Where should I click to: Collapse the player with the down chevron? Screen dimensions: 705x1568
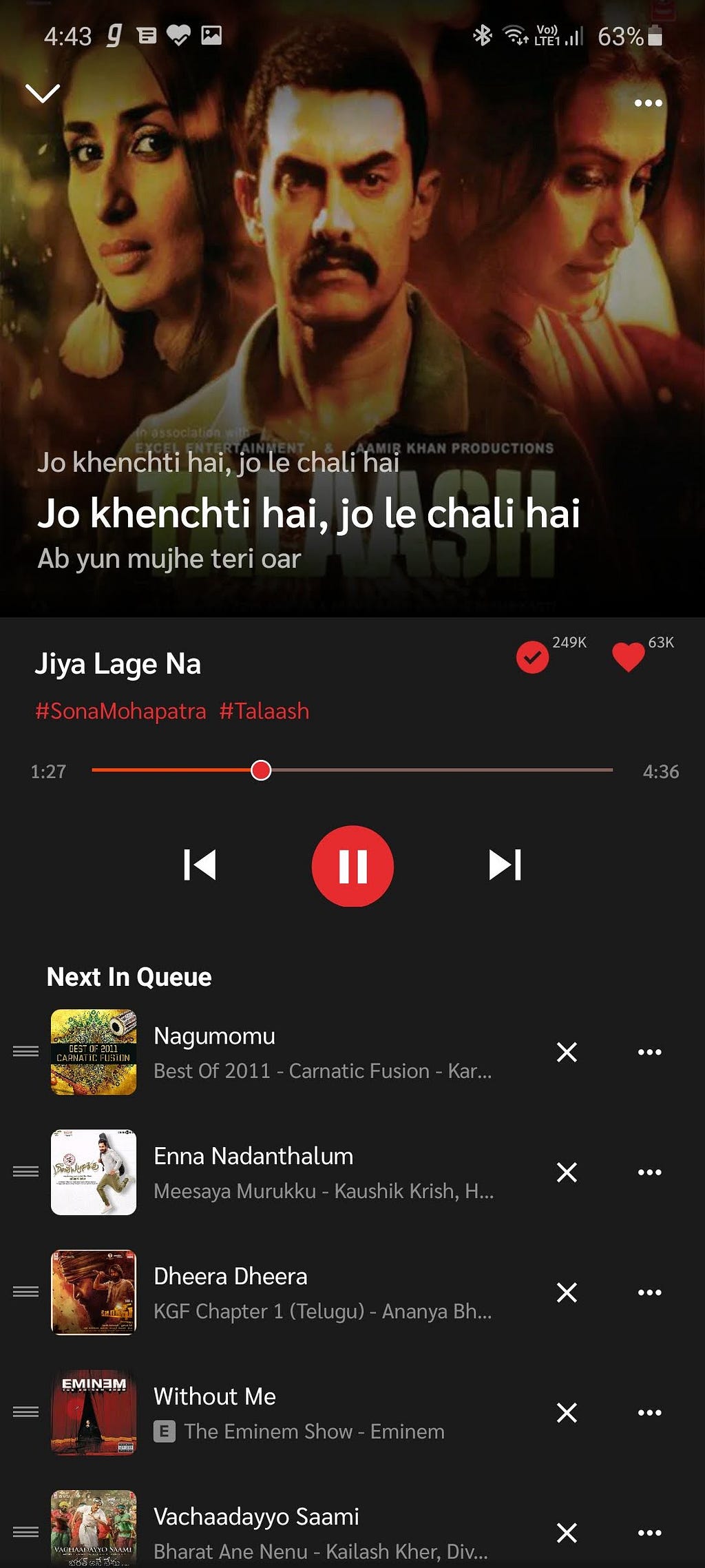point(43,93)
